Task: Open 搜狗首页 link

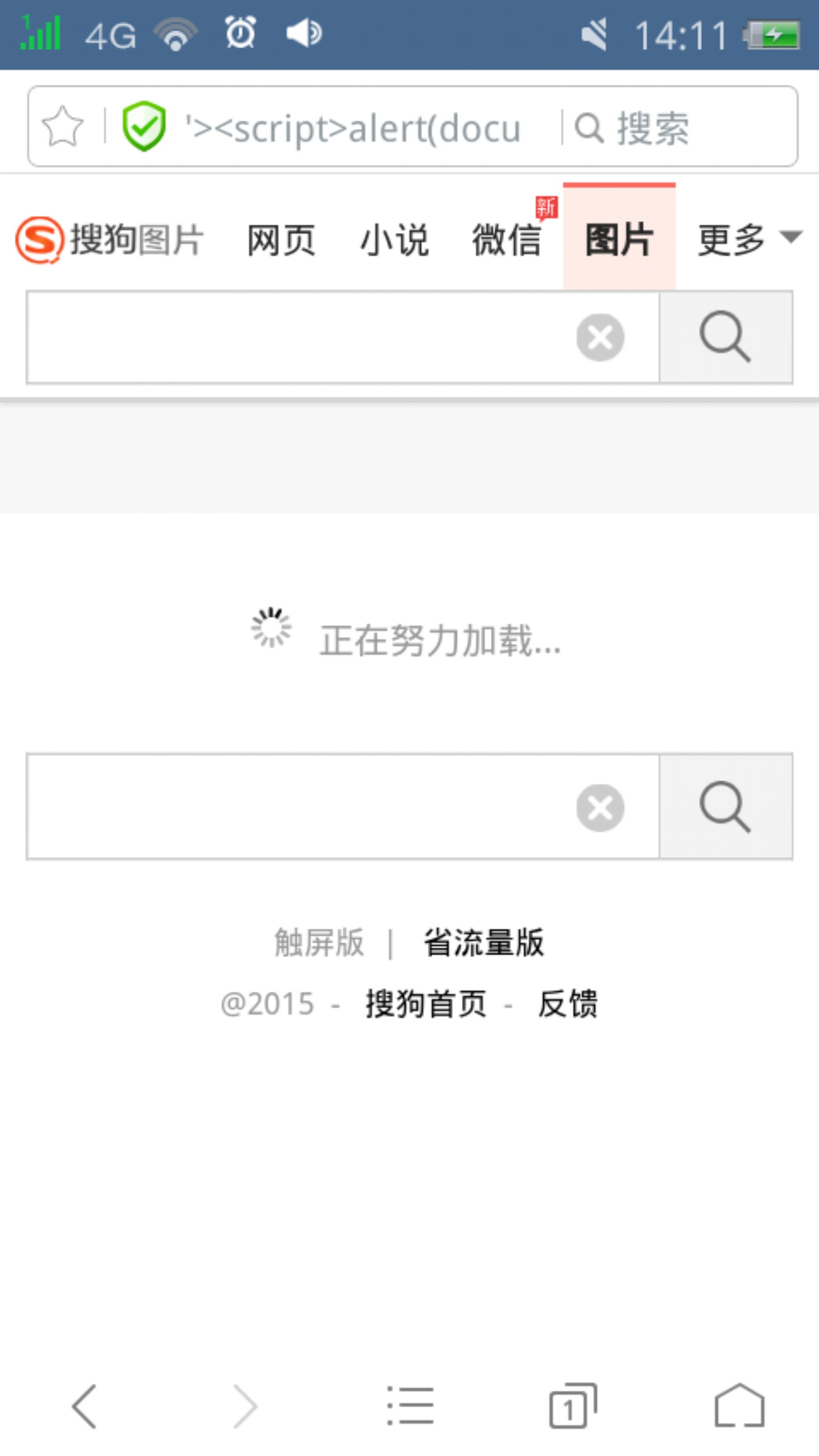Action: 425,1003
